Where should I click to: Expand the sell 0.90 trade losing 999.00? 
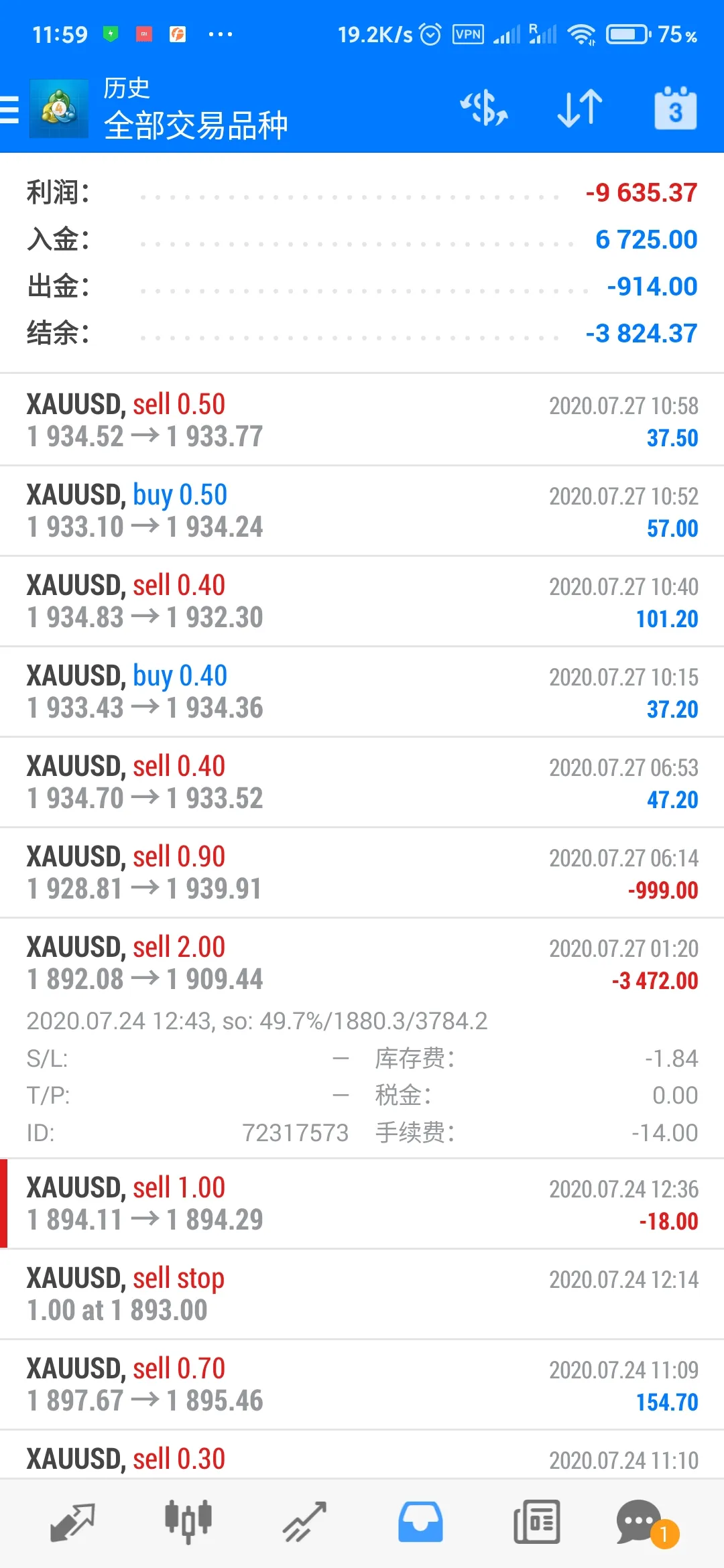click(x=362, y=872)
